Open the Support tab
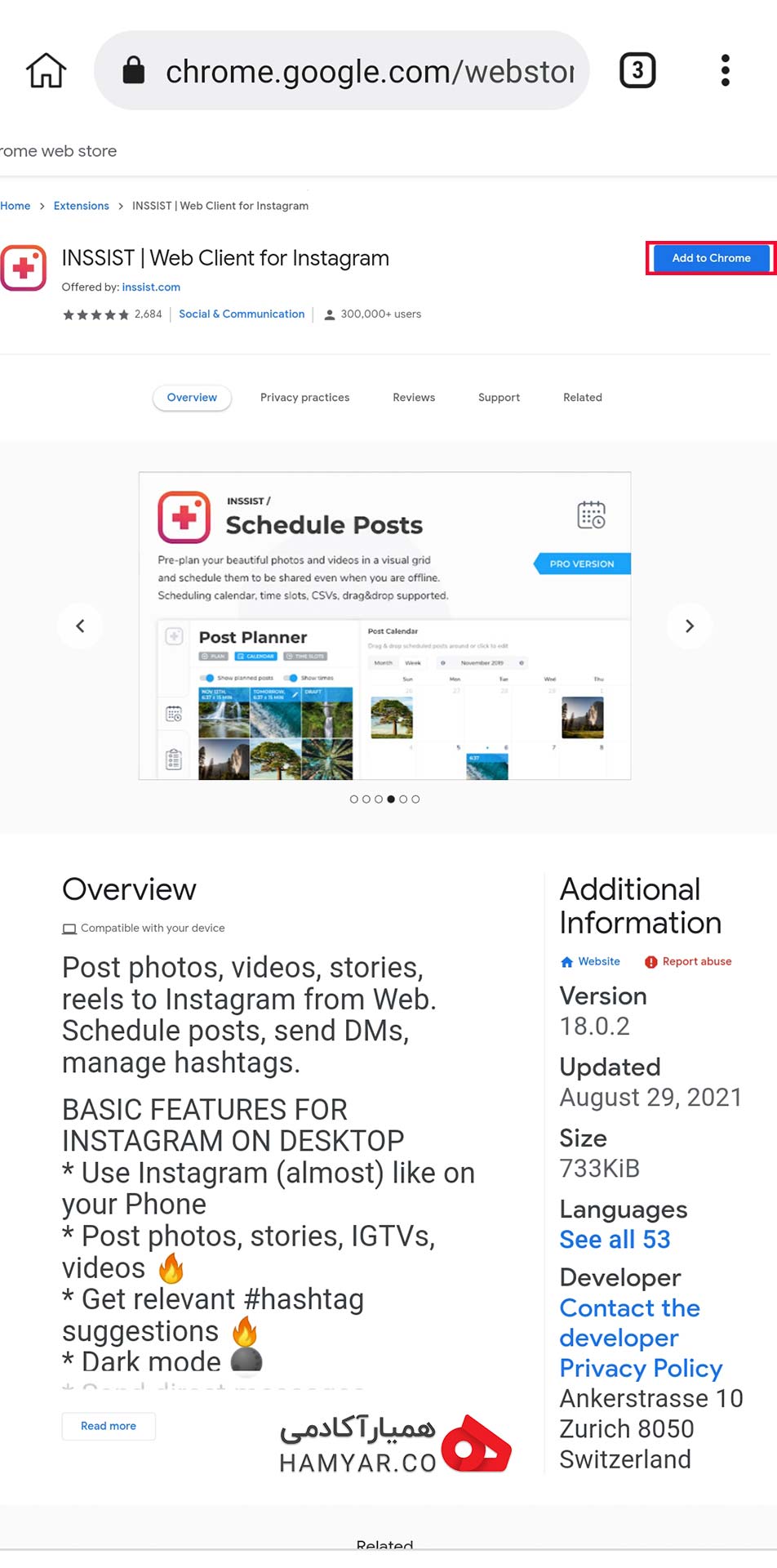Viewport: 777px width, 1568px height. (x=499, y=398)
